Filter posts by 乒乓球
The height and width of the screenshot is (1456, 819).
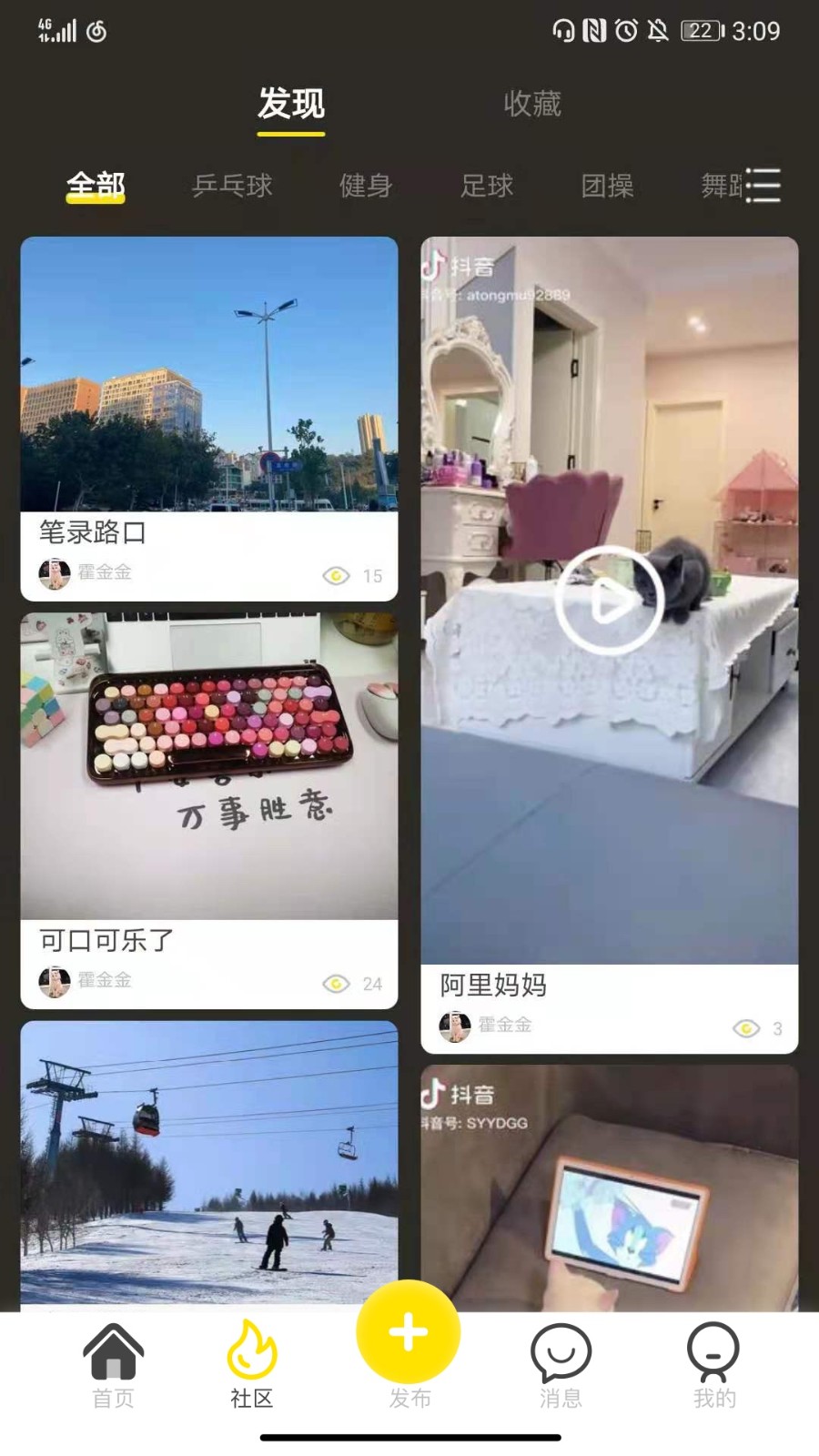point(232,186)
